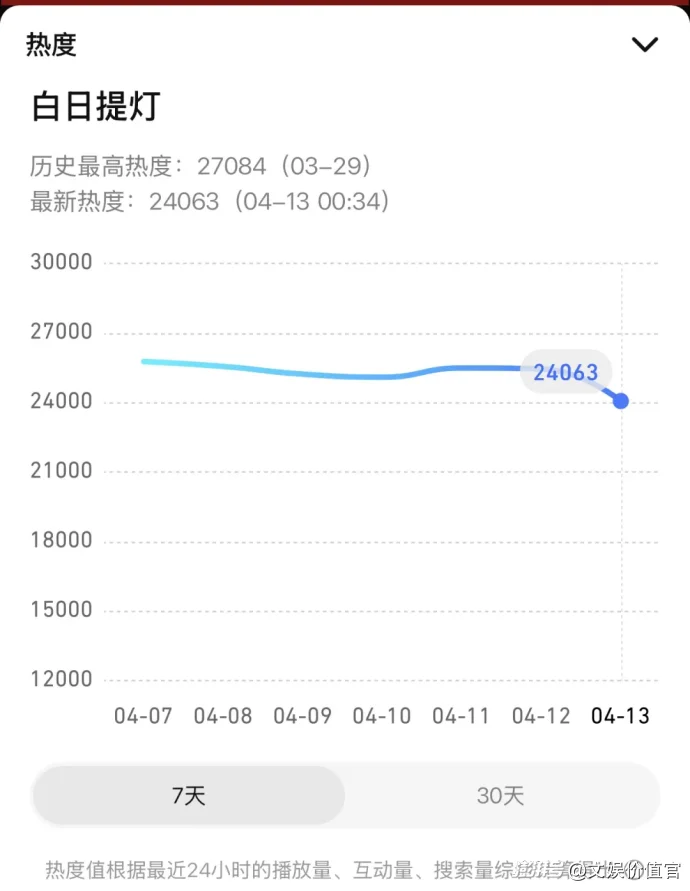Collapse the 热度 panel with the chevron
The image size is (690, 891).
tap(645, 44)
